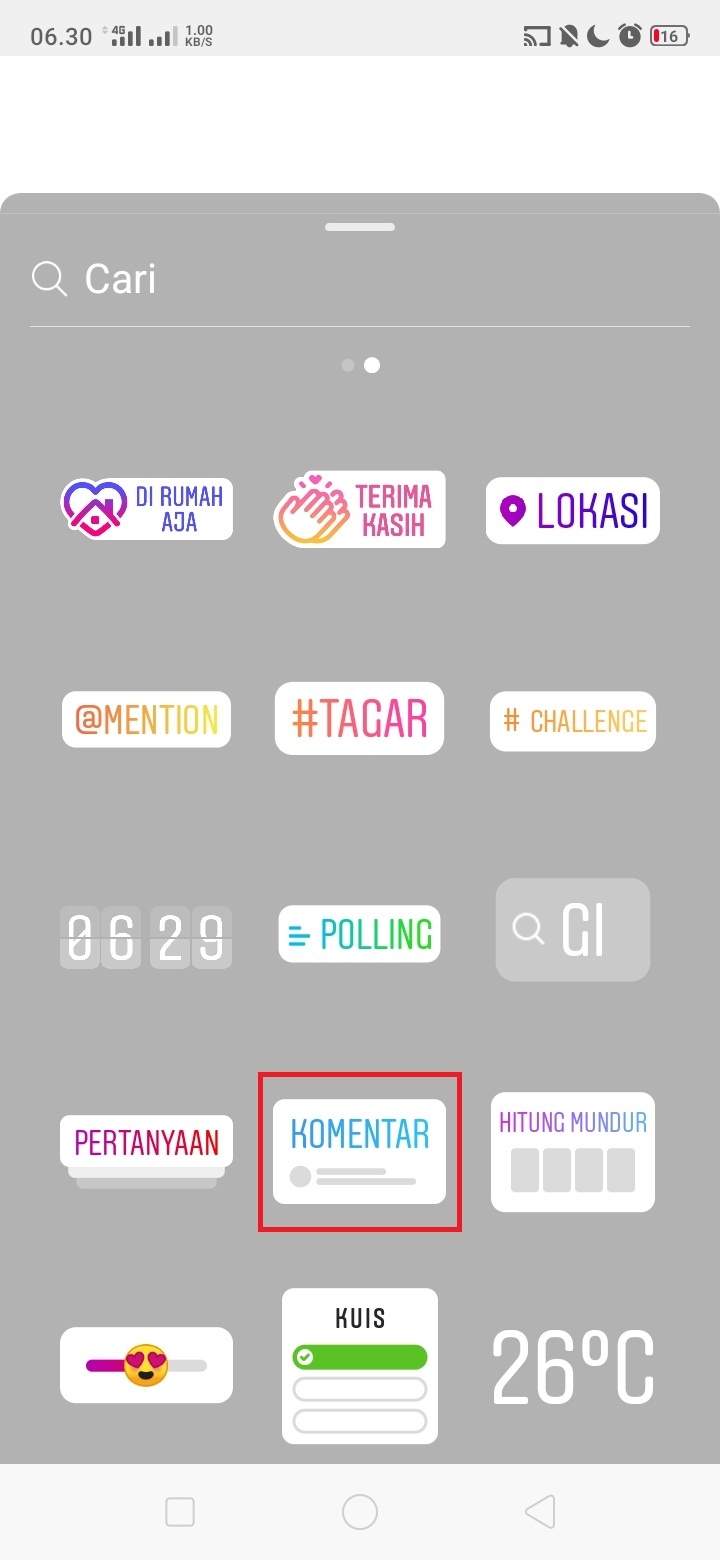Screen dimensions: 720x1560
Task: Add the Polling sticker
Action: tap(359, 934)
